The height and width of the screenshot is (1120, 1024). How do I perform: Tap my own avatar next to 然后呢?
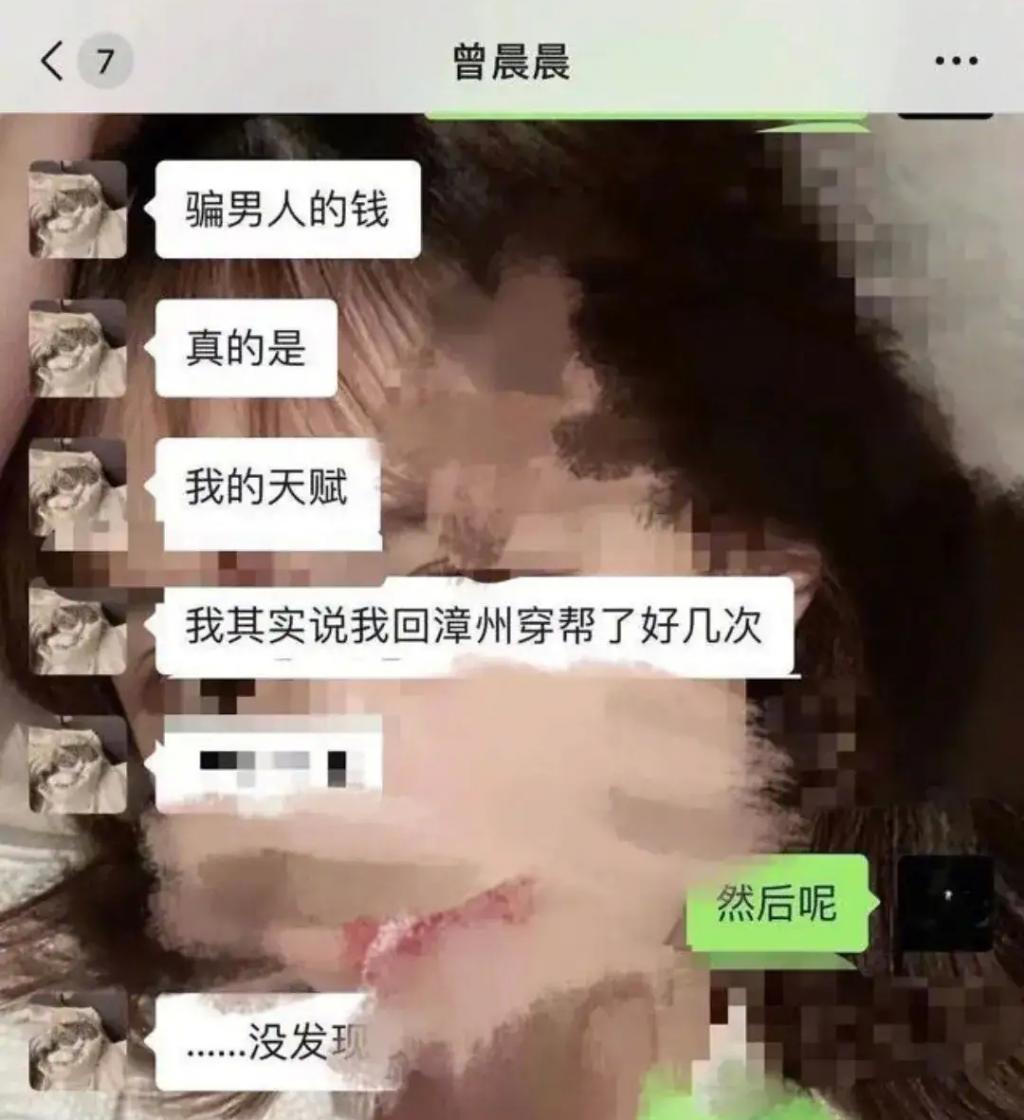945,904
